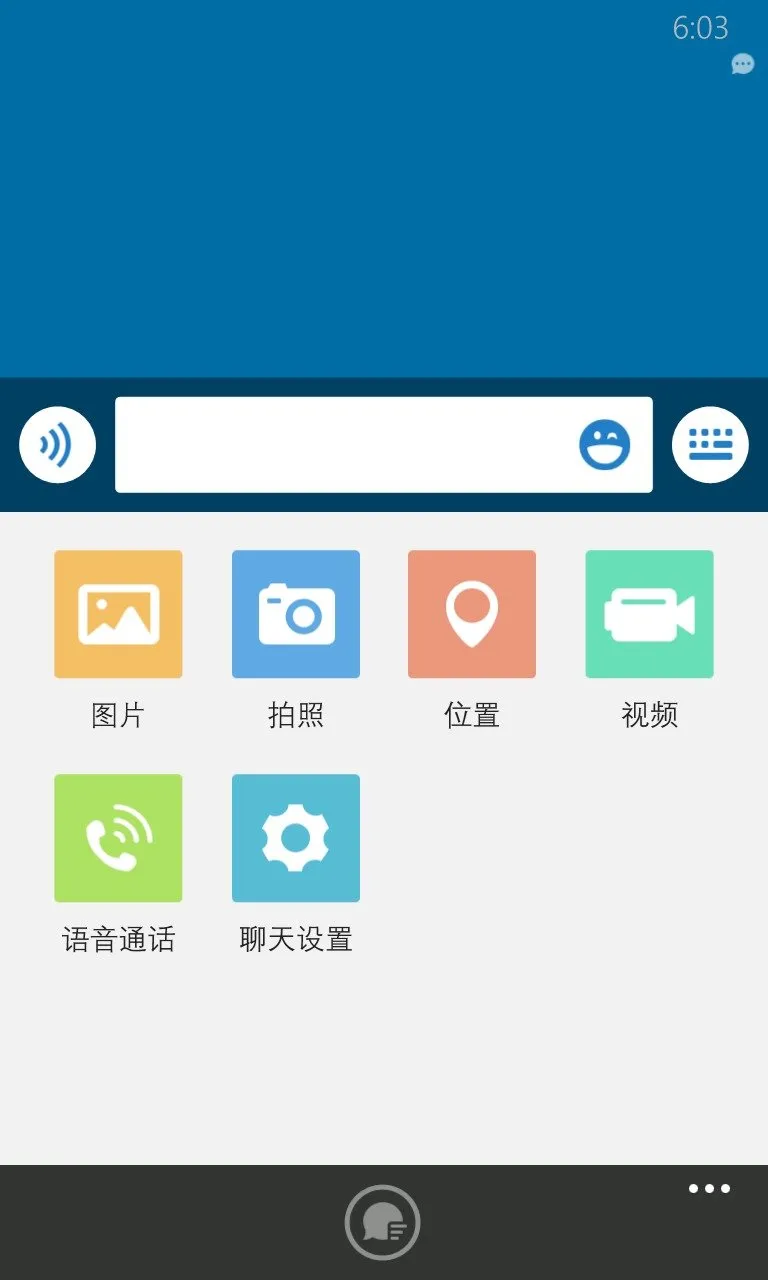
Task: Open the three-dot overflow menu
Action: point(709,1189)
